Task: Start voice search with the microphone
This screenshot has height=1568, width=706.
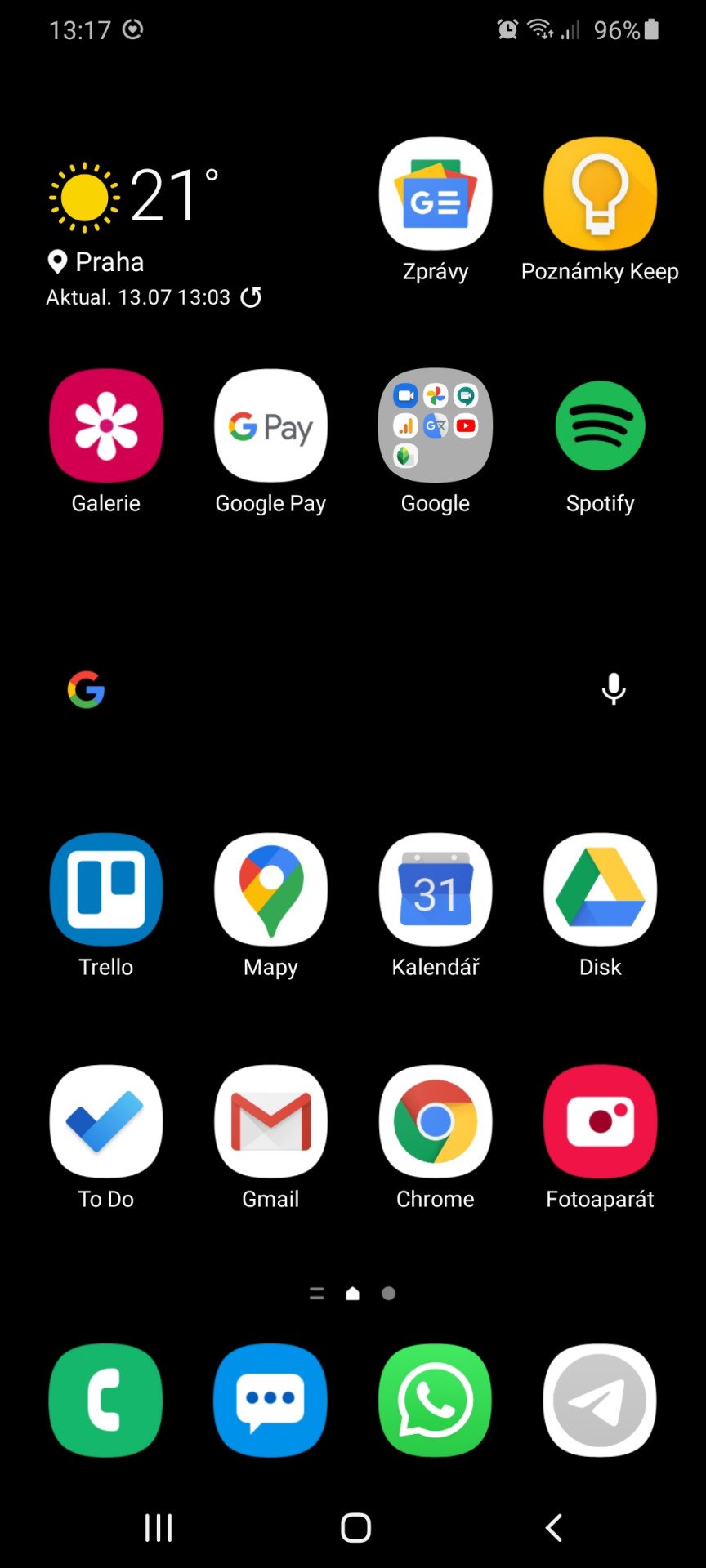Action: pos(614,689)
